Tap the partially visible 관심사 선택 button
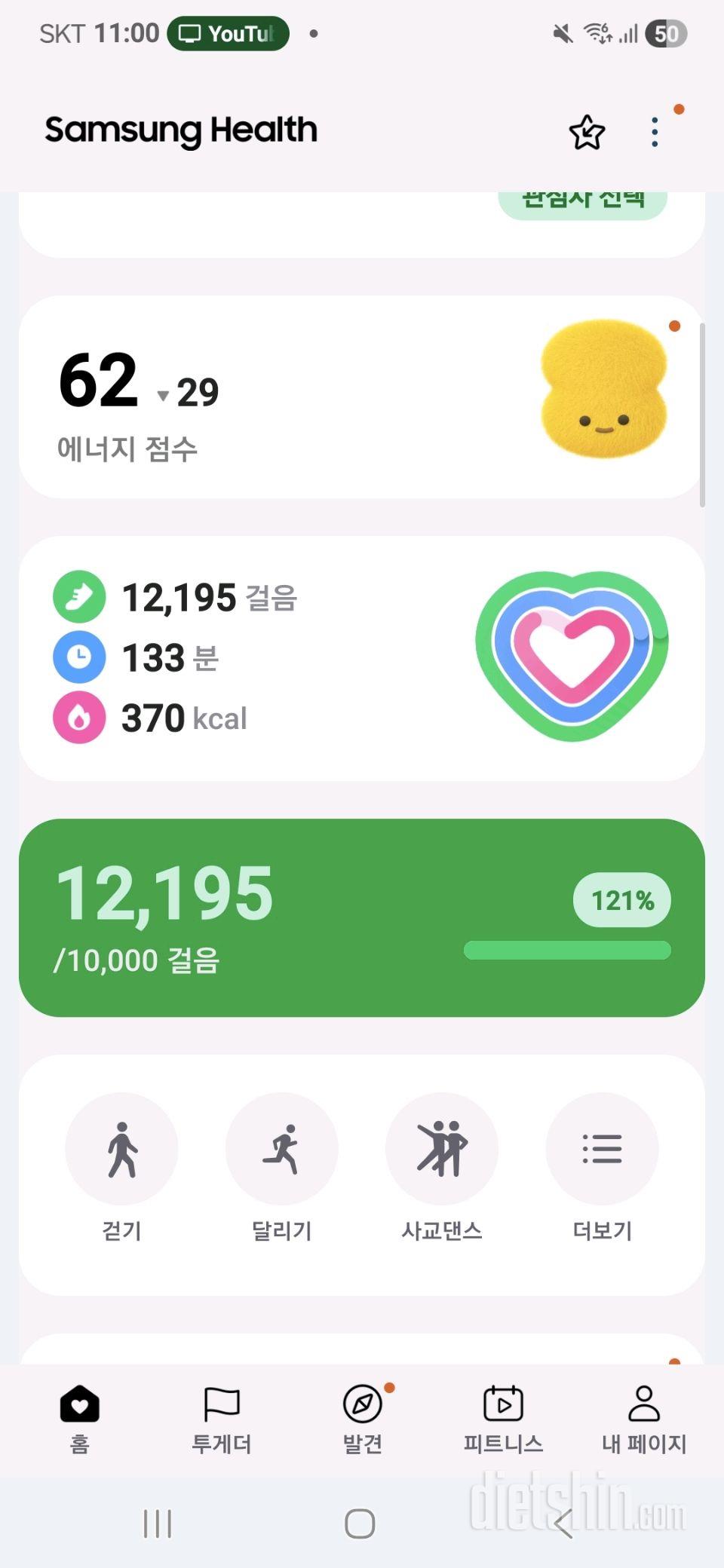The image size is (724, 1568). click(x=582, y=202)
